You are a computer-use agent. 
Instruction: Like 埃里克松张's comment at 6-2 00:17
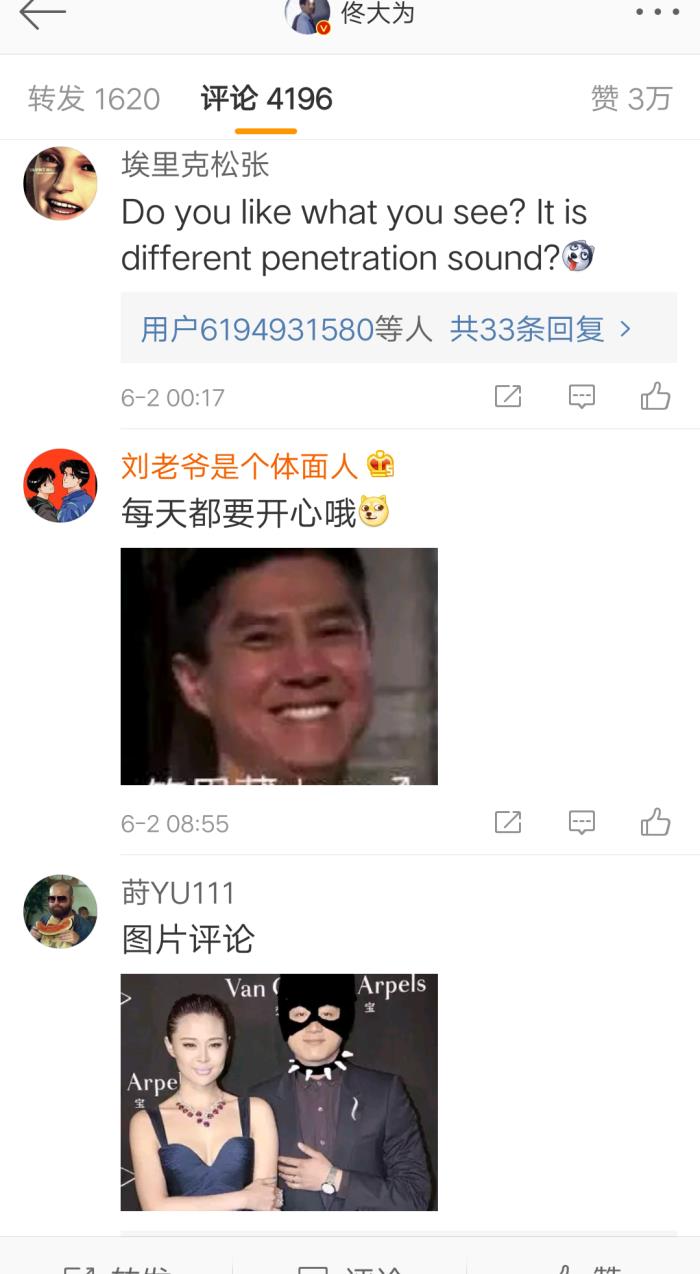[x=655, y=397]
